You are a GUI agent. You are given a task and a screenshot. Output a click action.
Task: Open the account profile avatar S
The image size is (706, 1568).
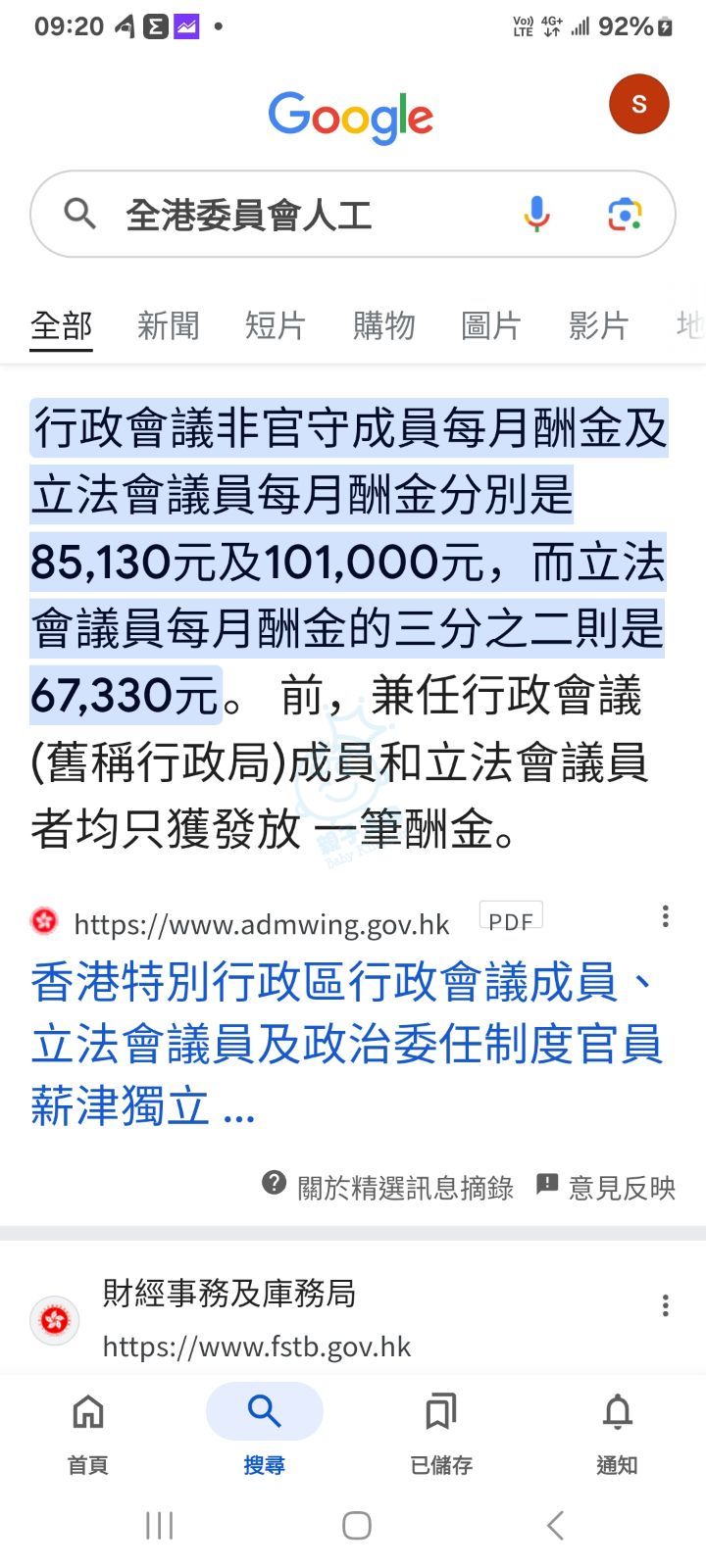pos(638,104)
